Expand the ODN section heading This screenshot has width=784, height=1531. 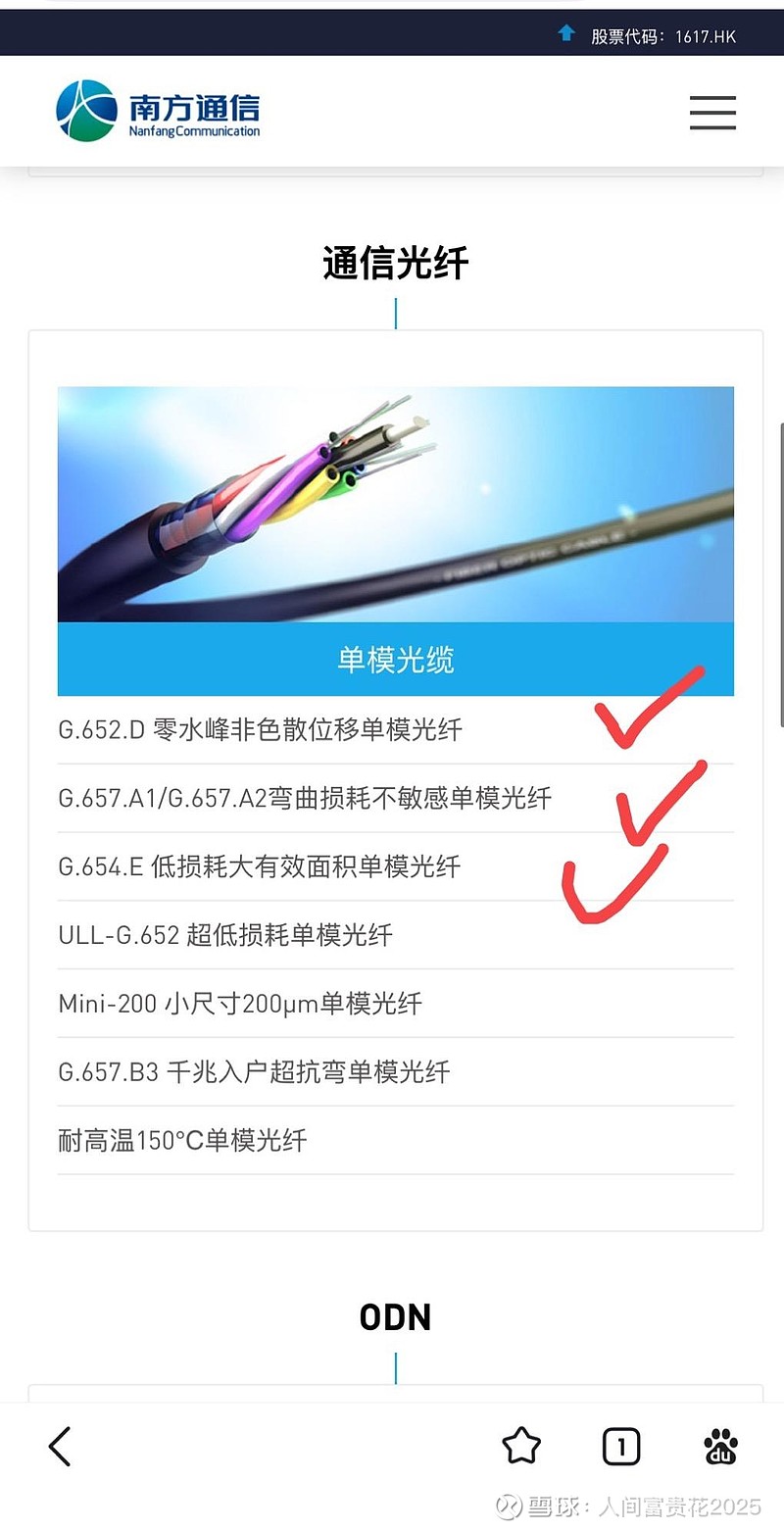click(395, 1316)
